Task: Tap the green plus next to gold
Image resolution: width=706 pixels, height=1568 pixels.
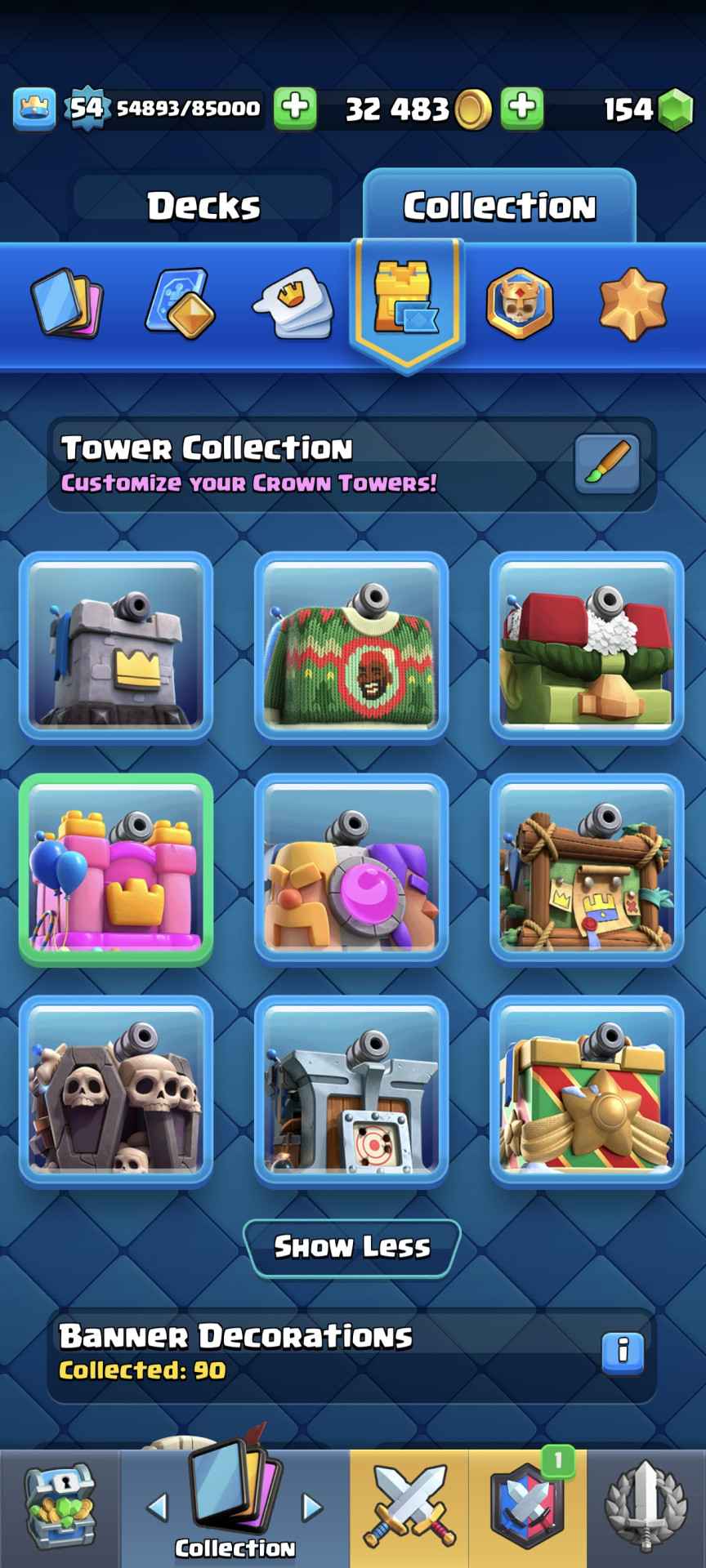Action: click(521, 107)
